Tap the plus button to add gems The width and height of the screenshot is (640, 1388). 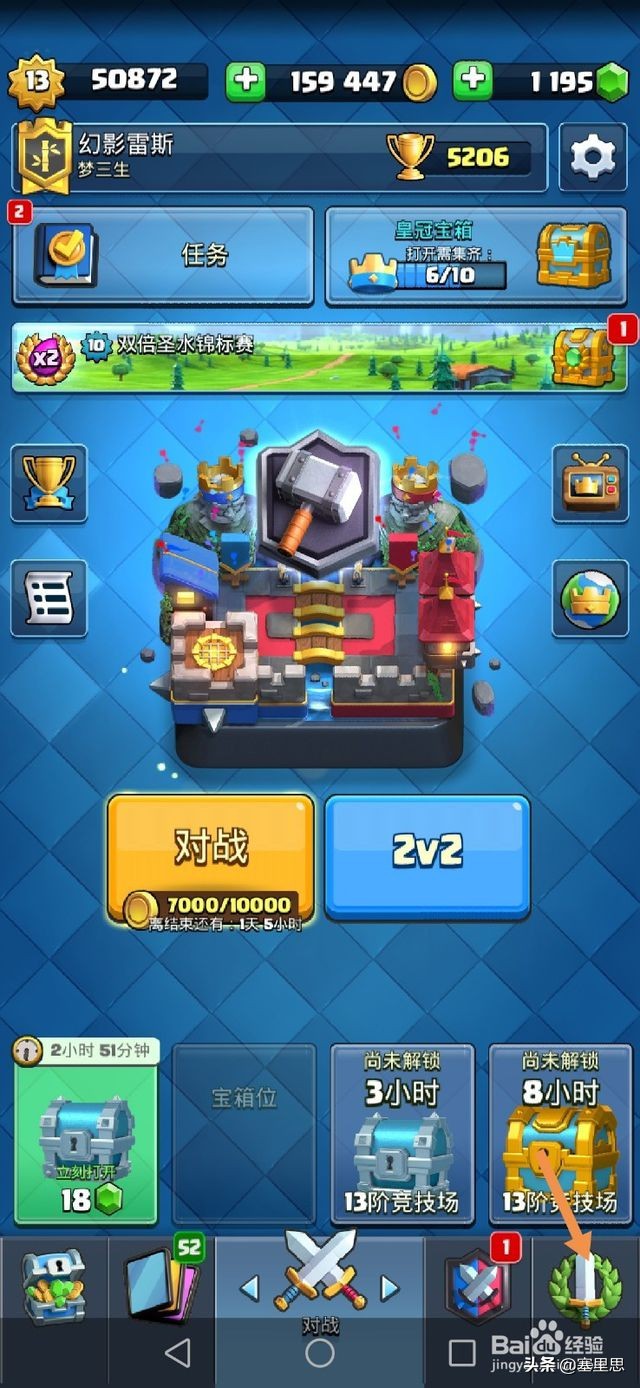pos(471,82)
